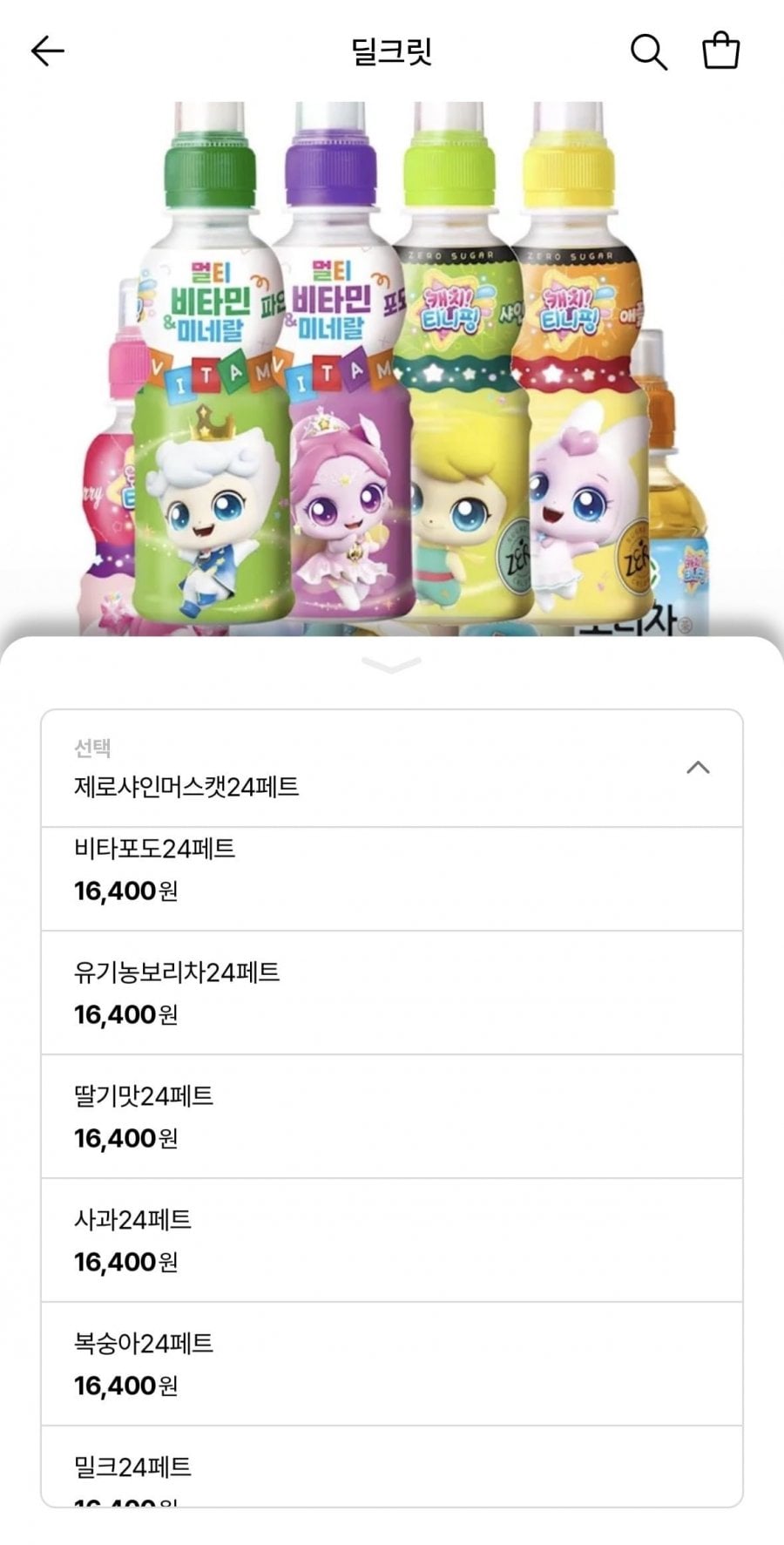The image size is (784, 1545).
Task: Pick the 딸기맛24페트 option
Action: [x=392, y=1117]
